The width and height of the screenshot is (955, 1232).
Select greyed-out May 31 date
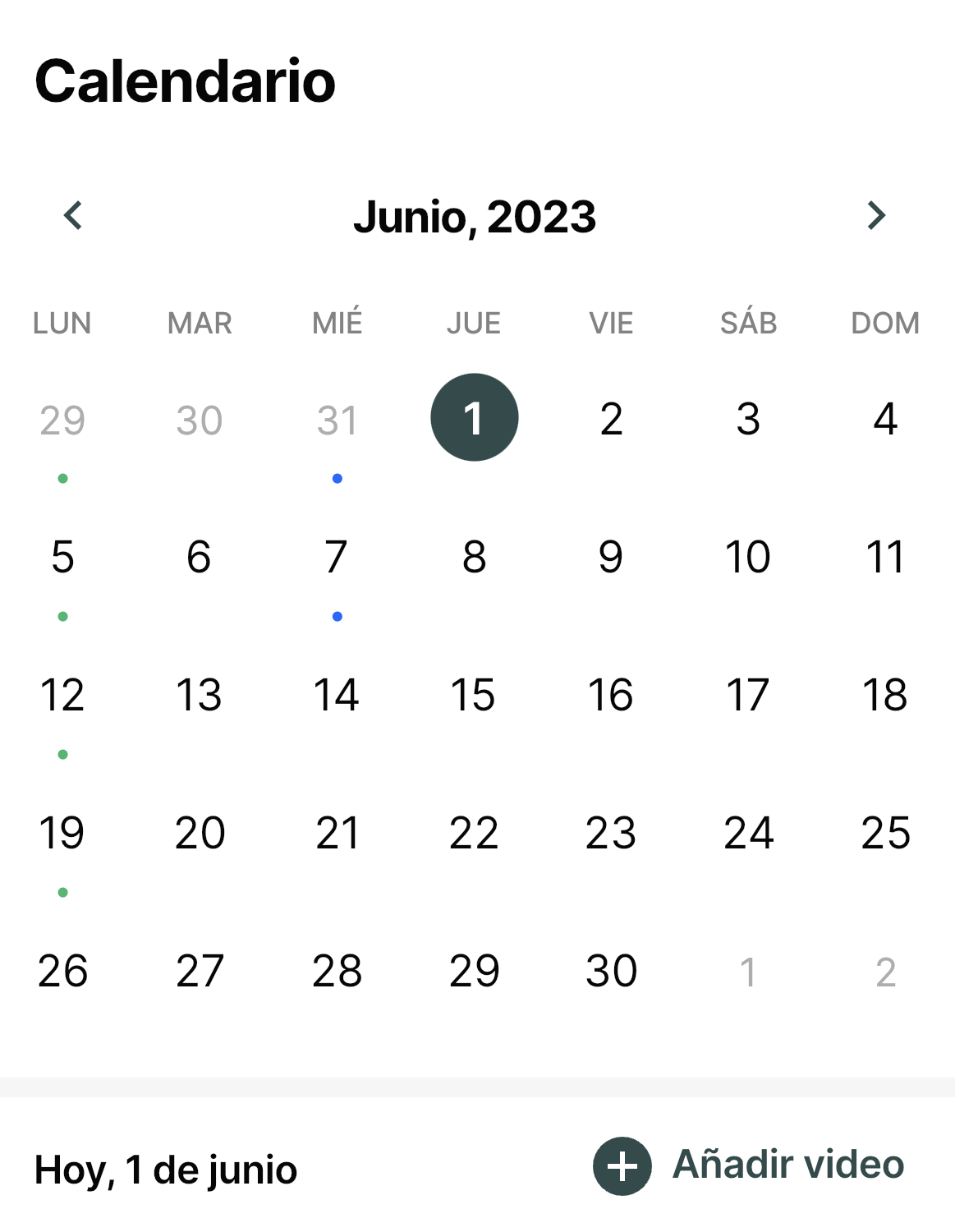pos(337,421)
